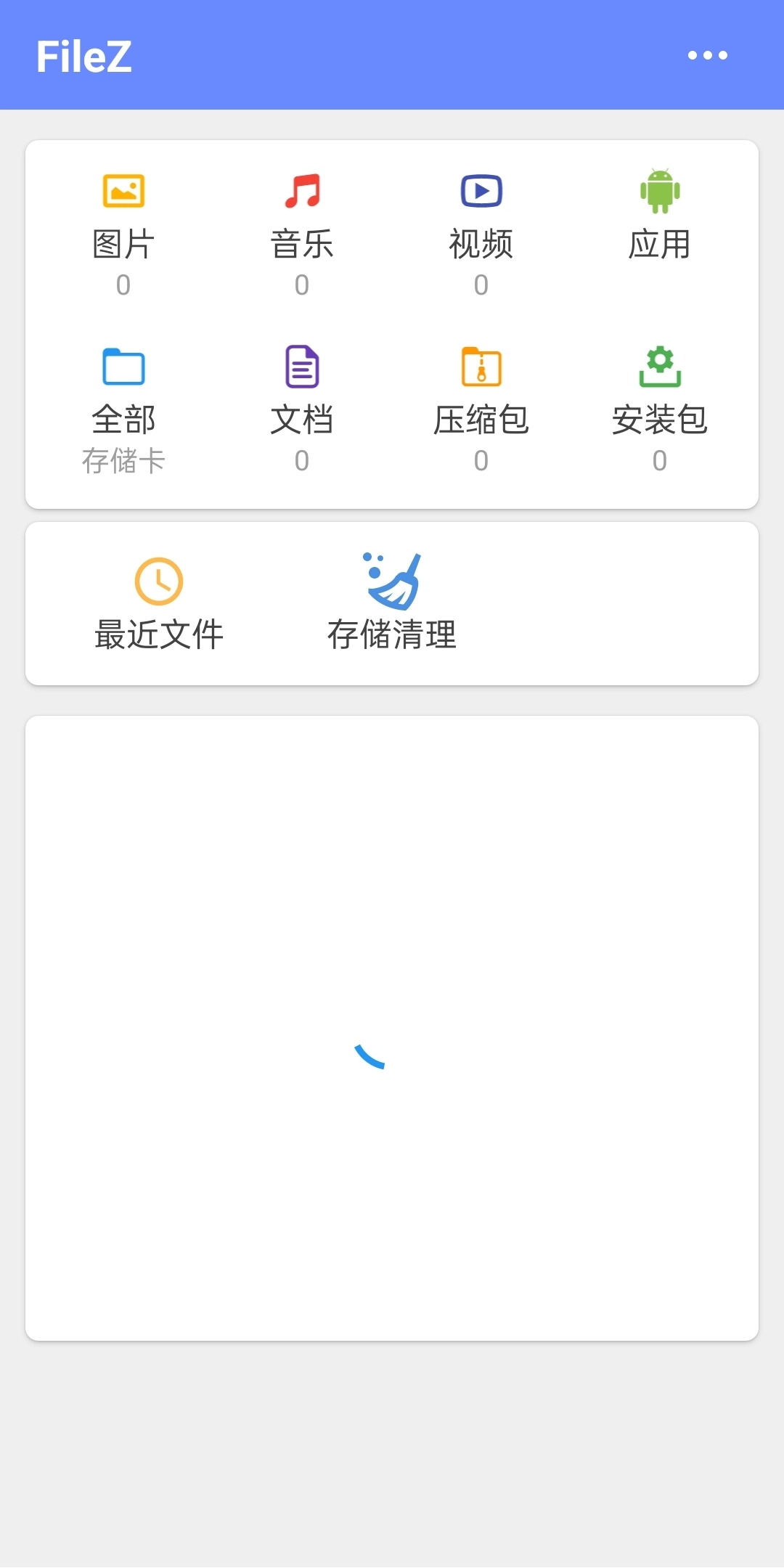Browse 全部 files on the storage card
This screenshot has width=784, height=1568.
(x=123, y=396)
